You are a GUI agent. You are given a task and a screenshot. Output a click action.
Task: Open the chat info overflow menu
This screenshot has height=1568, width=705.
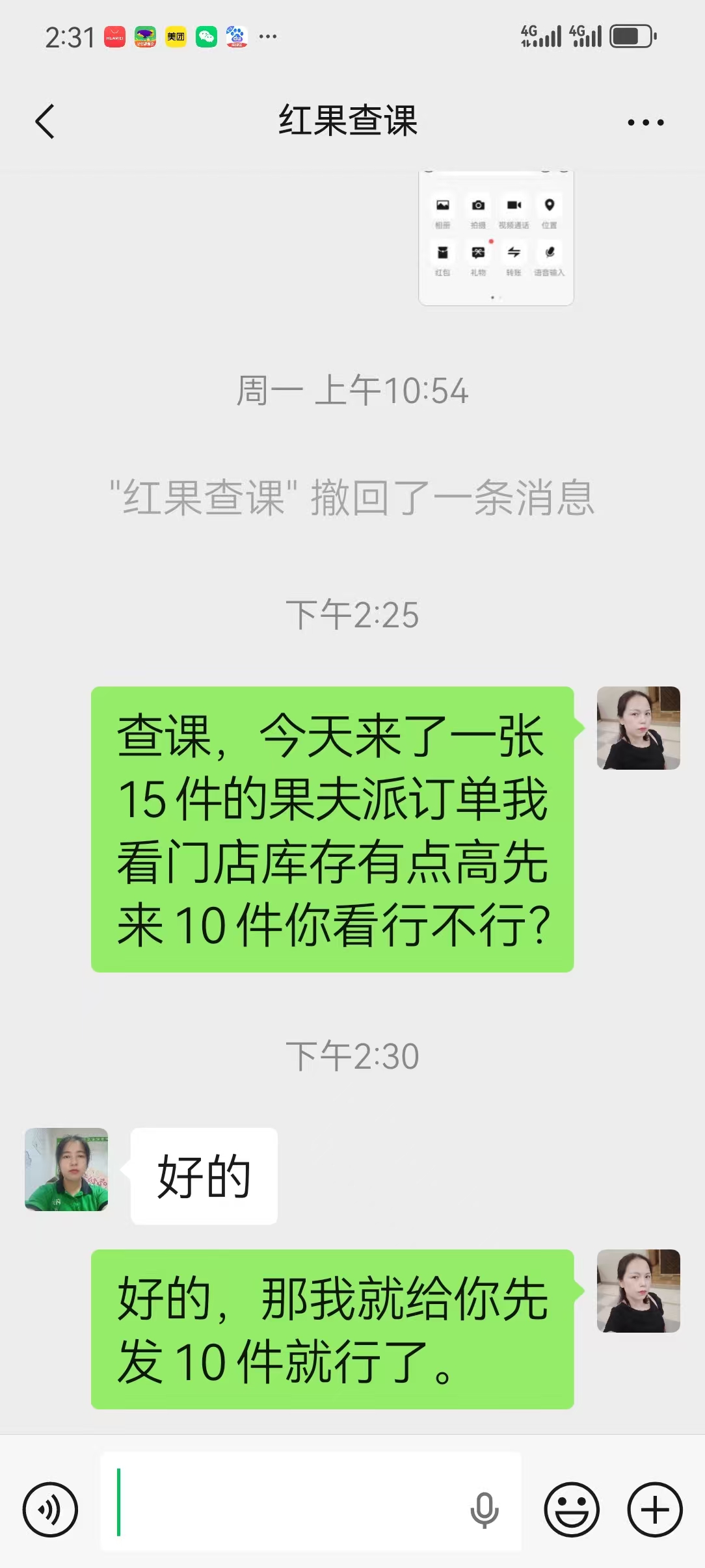645,122
